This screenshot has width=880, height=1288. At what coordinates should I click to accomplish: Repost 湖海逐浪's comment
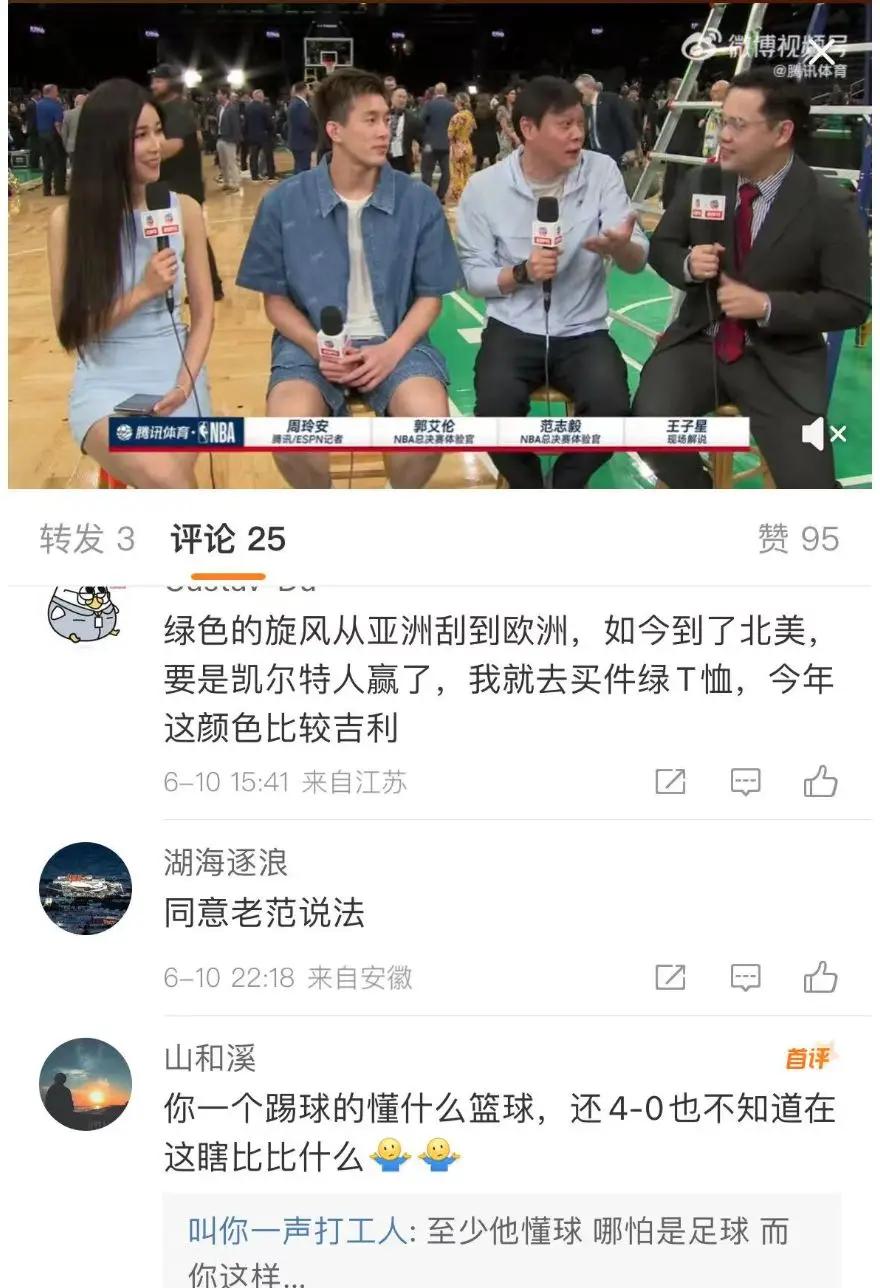(670, 977)
